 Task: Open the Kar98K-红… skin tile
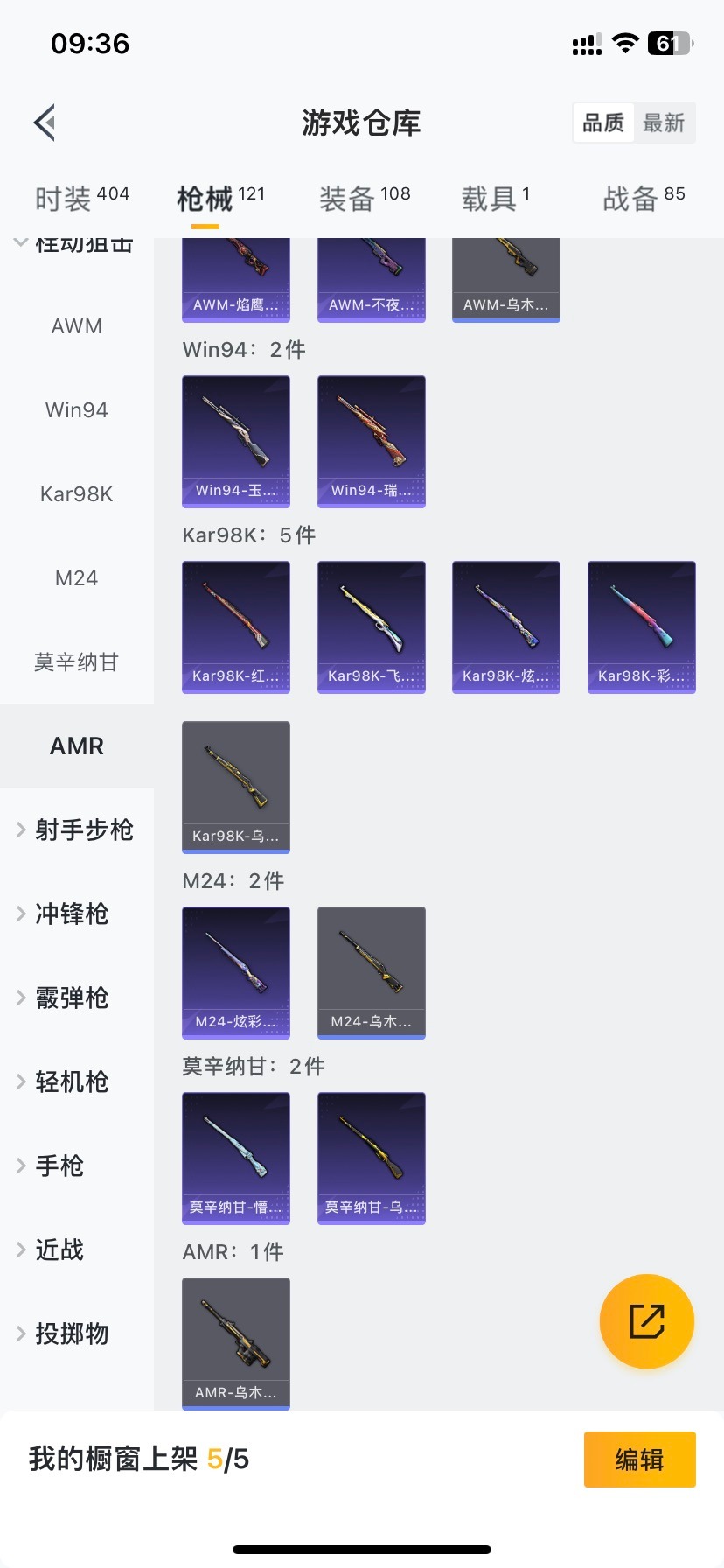[x=236, y=626]
